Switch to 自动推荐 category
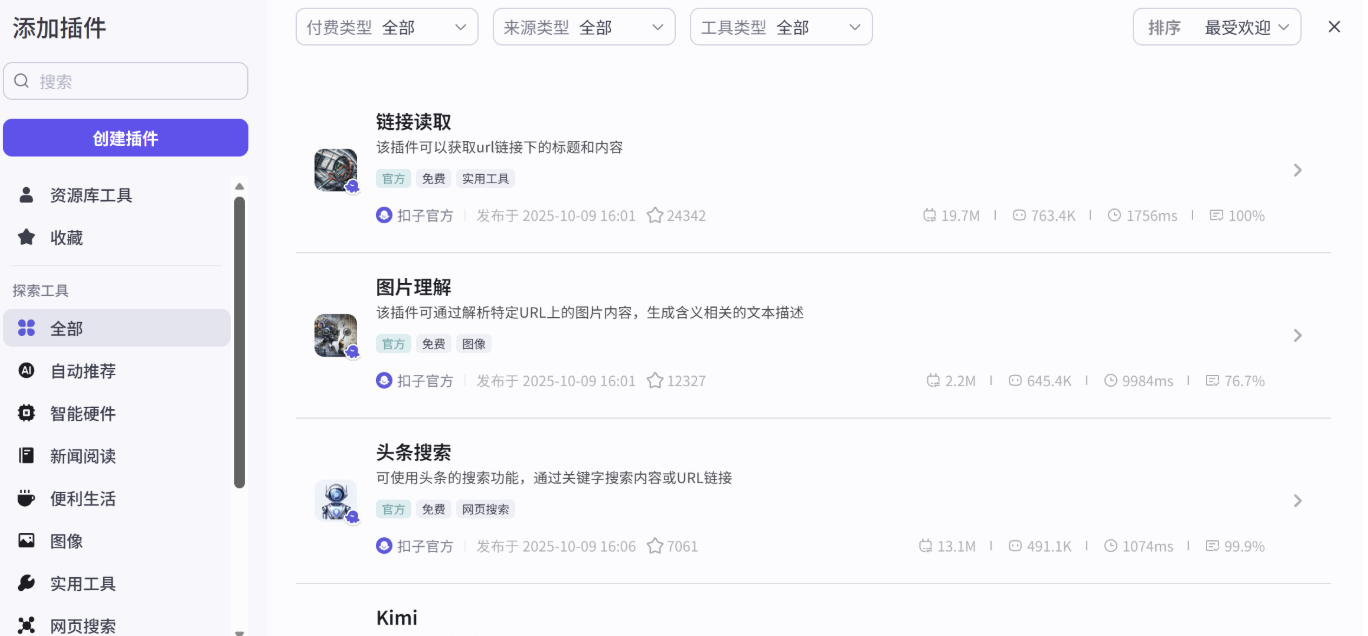 pos(83,371)
